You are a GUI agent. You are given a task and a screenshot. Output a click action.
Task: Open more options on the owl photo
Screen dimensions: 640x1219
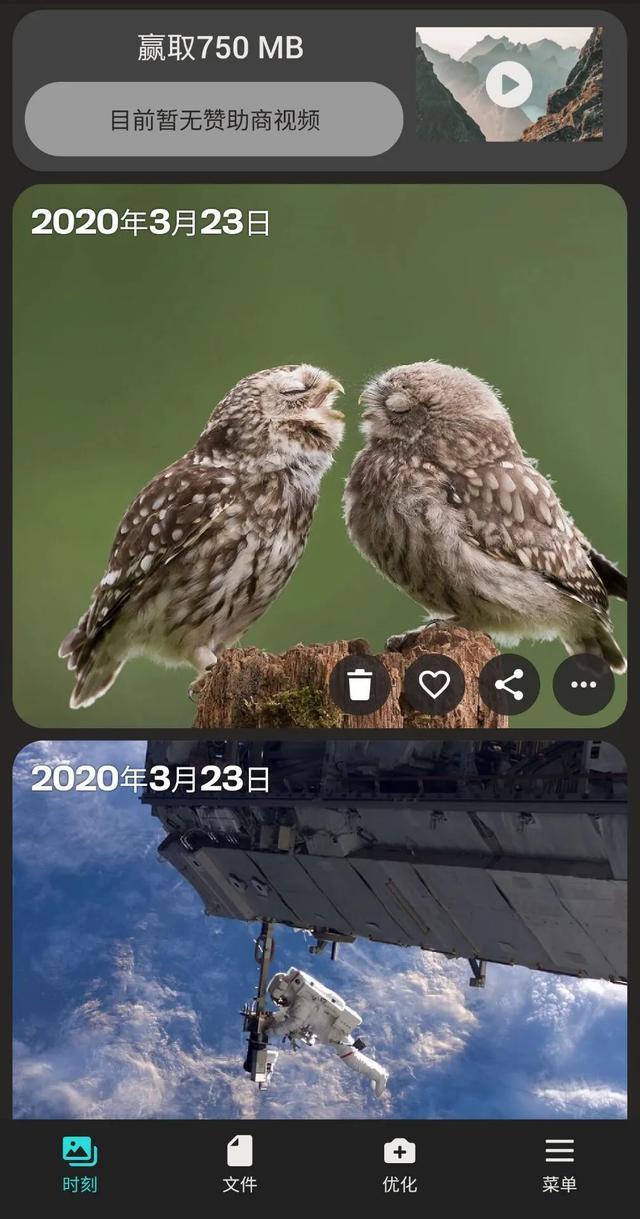583,685
